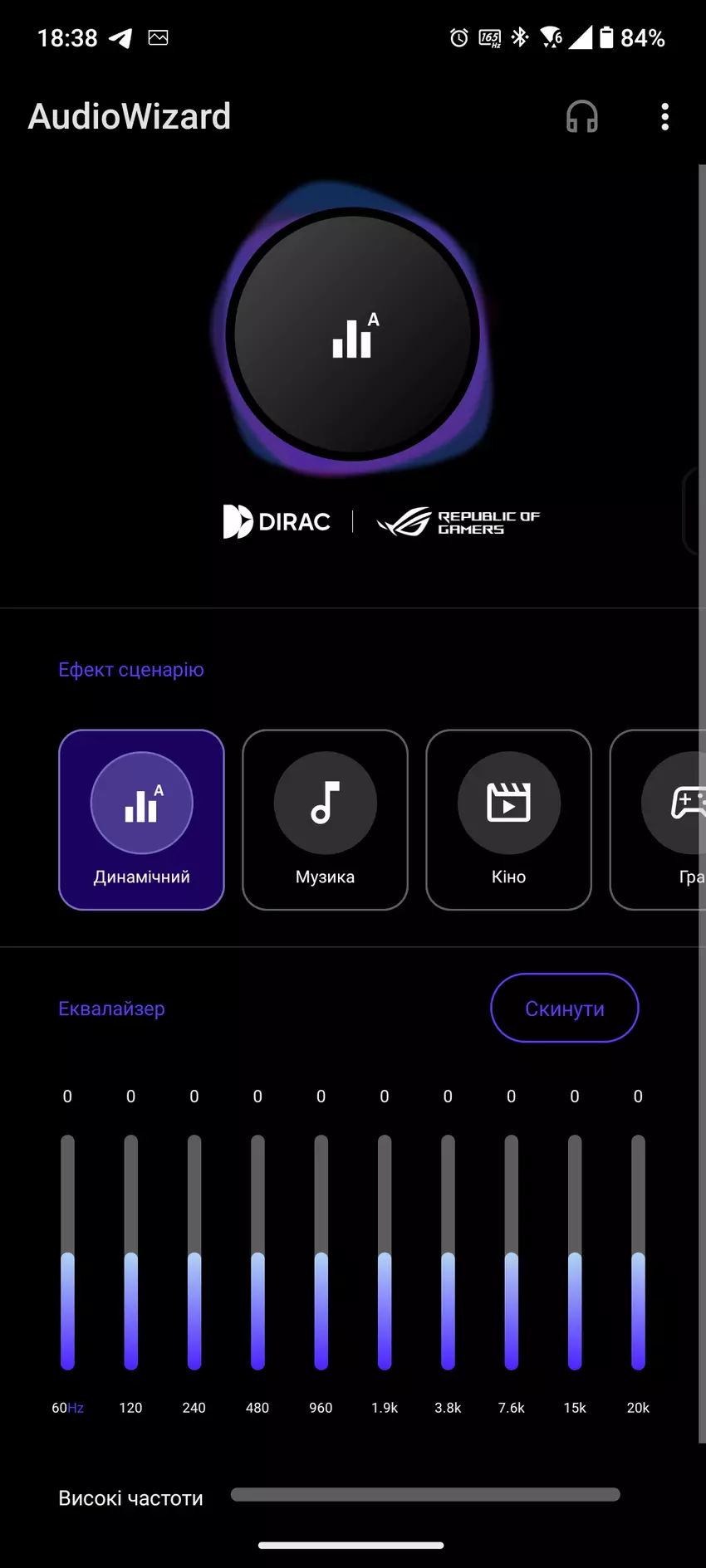The image size is (706, 1568).
Task: Adjust the 120 equalizer band
Action: (x=130, y=1253)
